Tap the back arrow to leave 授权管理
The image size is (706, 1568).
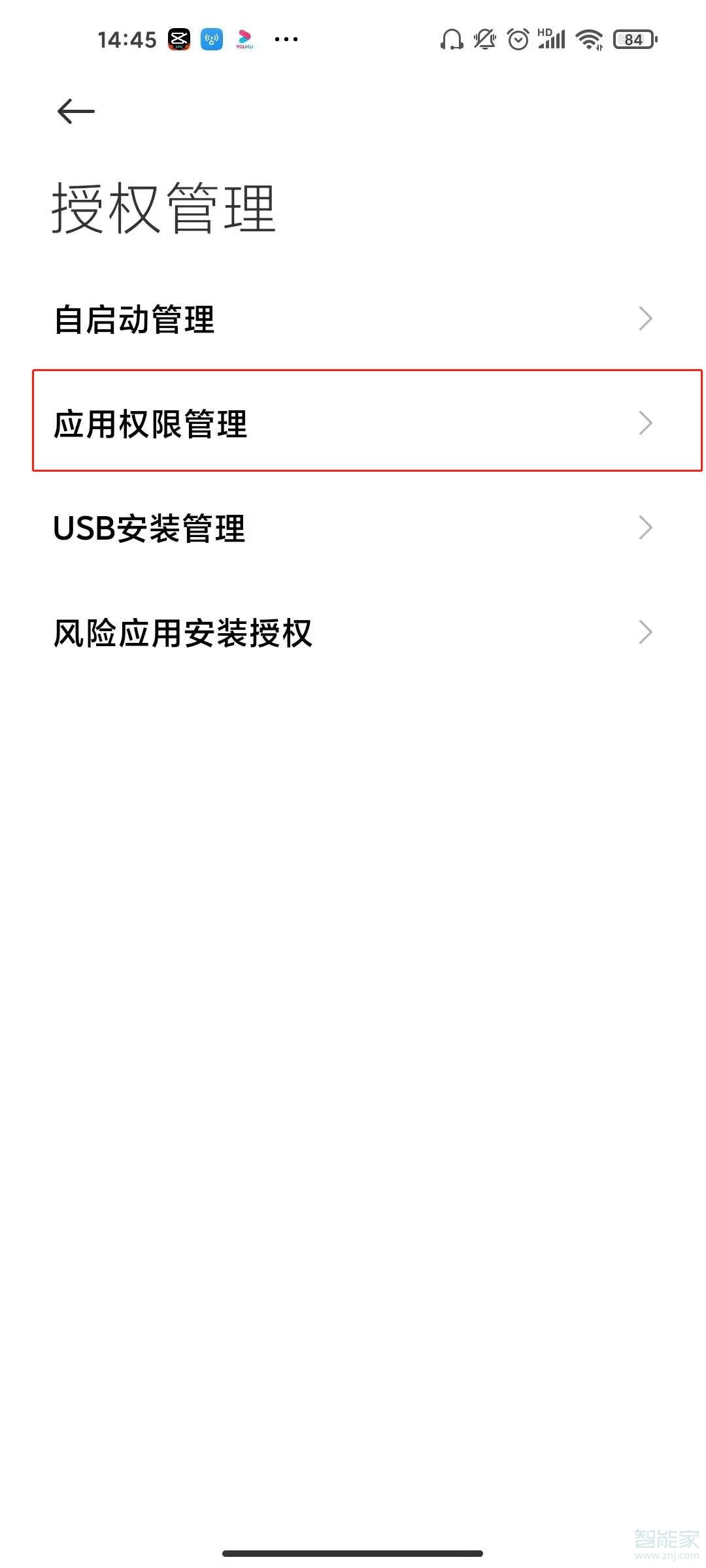(x=73, y=111)
